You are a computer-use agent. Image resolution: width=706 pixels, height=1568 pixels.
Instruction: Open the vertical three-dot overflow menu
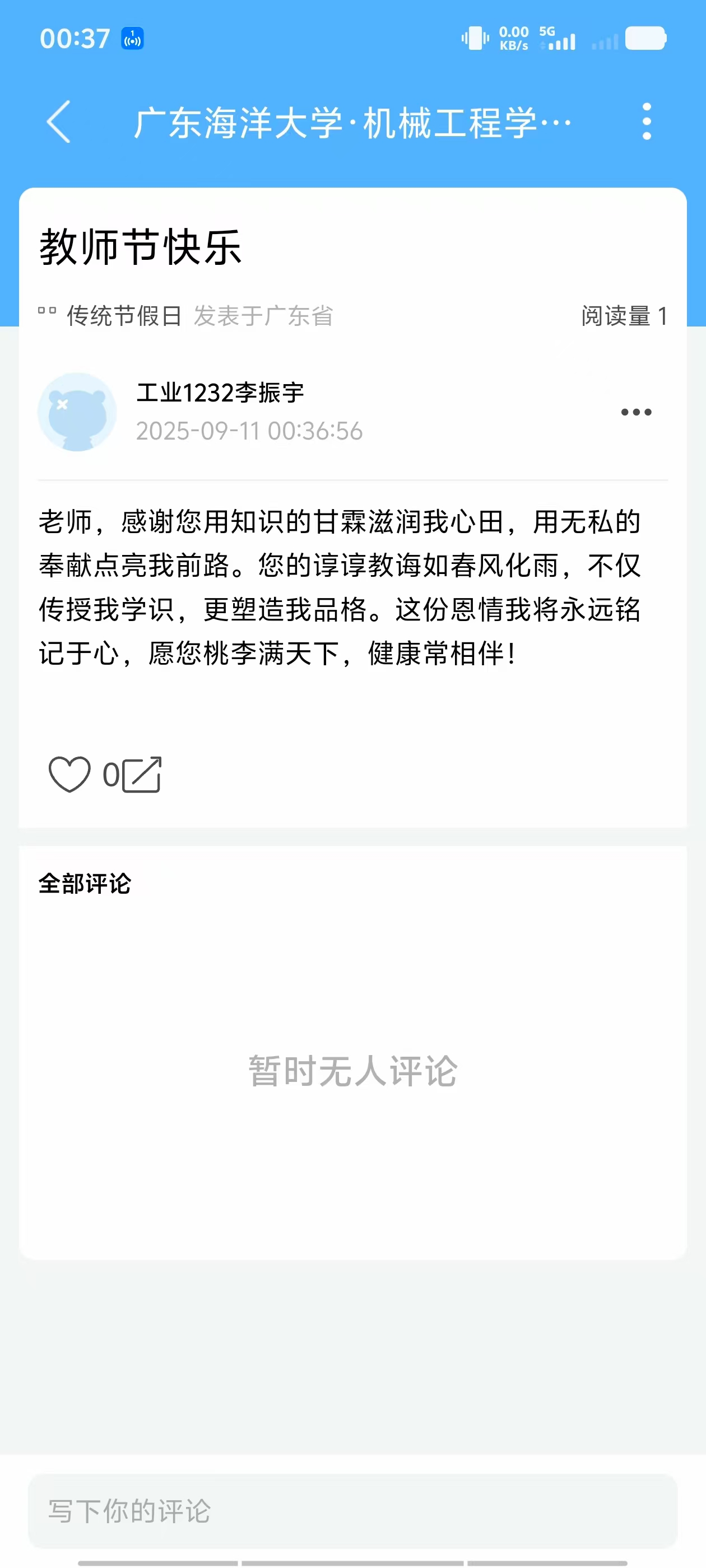click(x=646, y=121)
